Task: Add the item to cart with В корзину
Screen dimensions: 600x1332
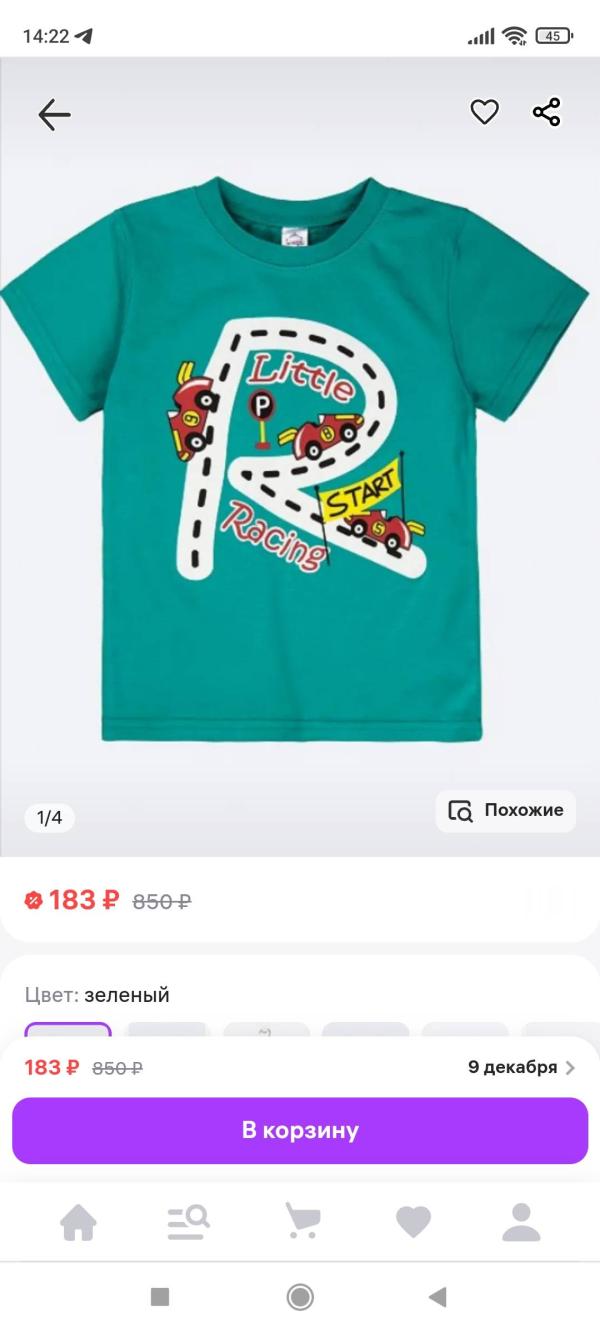Action: pos(300,1131)
